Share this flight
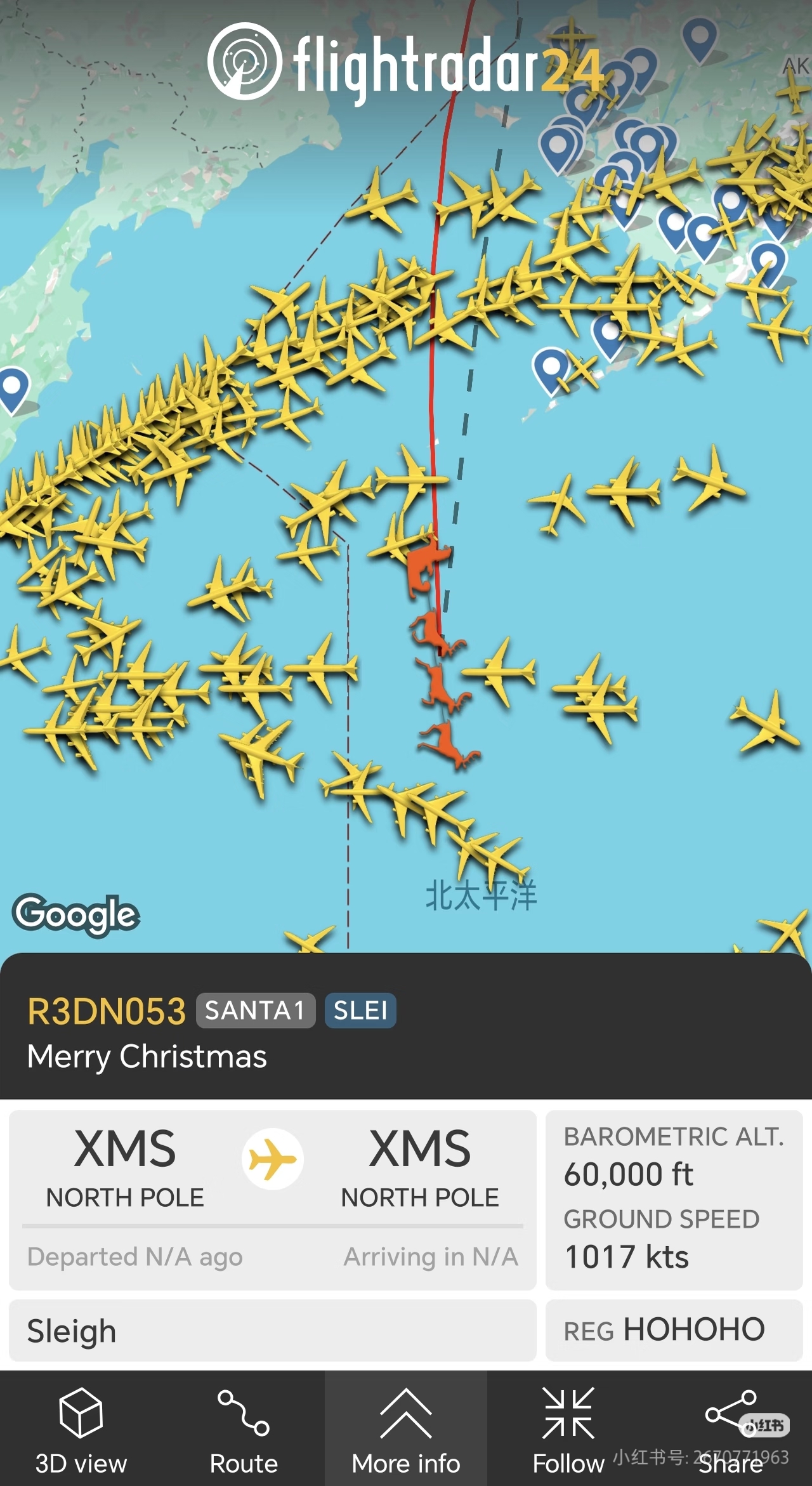Screen dimensions: 812x1486 731,1429
